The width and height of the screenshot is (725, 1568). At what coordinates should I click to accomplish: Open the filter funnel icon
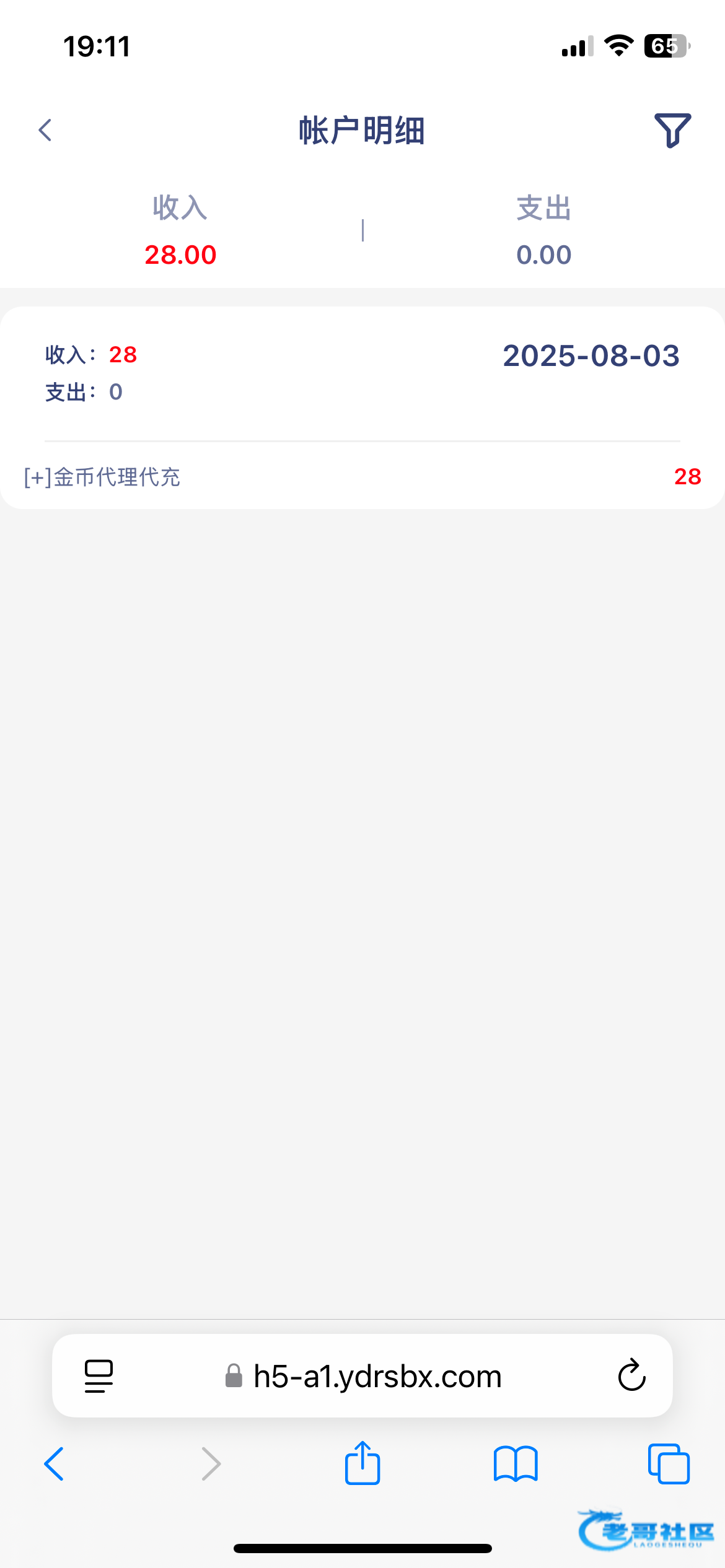click(x=672, y=130)
